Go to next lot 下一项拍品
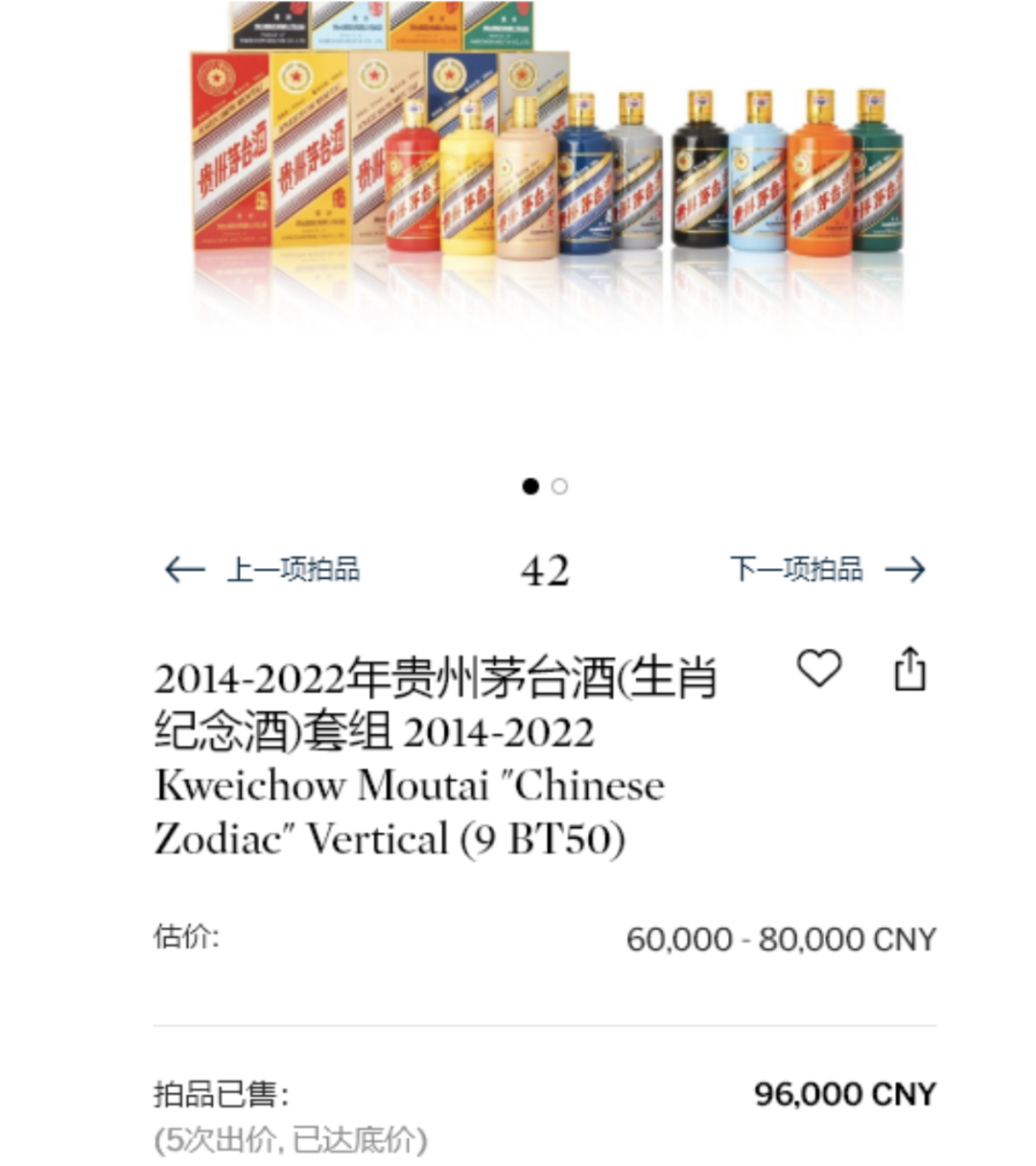The image size is (1036, 1166). pos(827,569)
